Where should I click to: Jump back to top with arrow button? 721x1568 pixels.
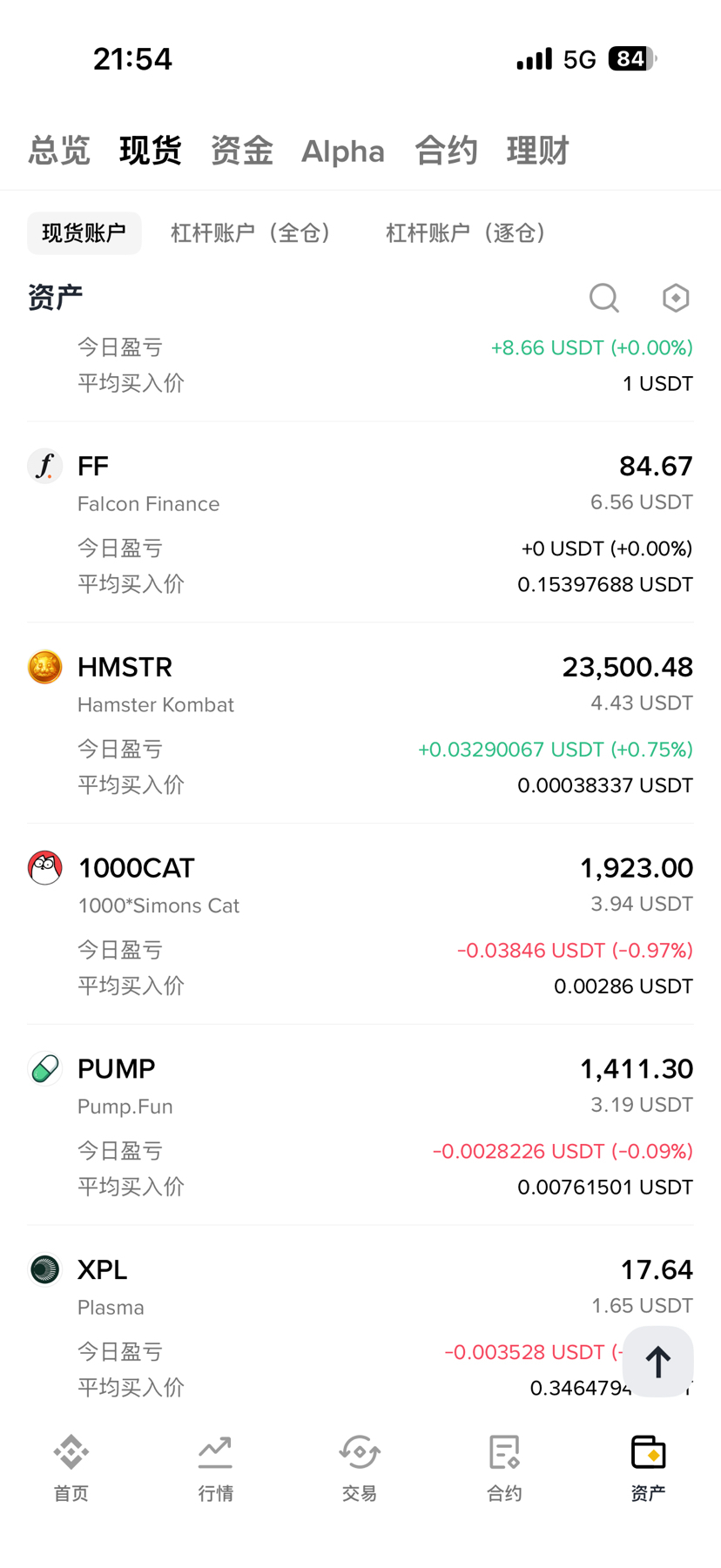click(x=658, y=1362)
